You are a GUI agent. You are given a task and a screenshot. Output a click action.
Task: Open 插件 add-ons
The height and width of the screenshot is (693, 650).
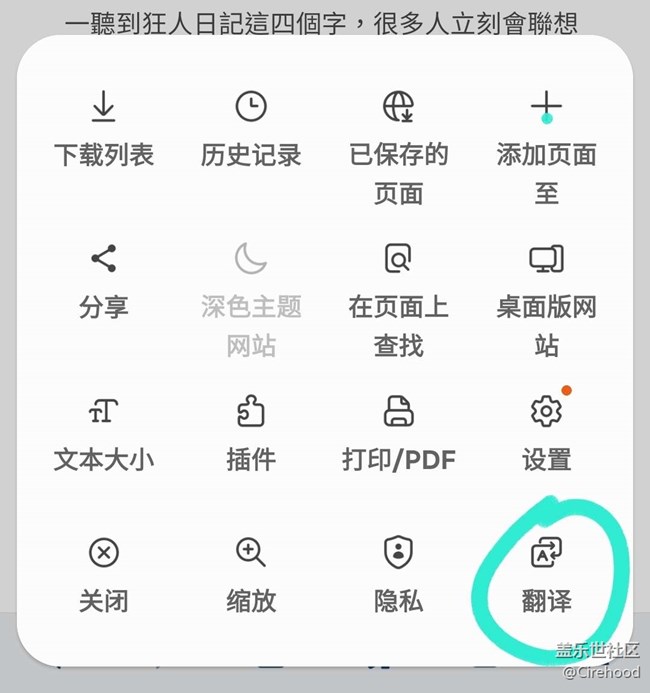coord(251,435)
